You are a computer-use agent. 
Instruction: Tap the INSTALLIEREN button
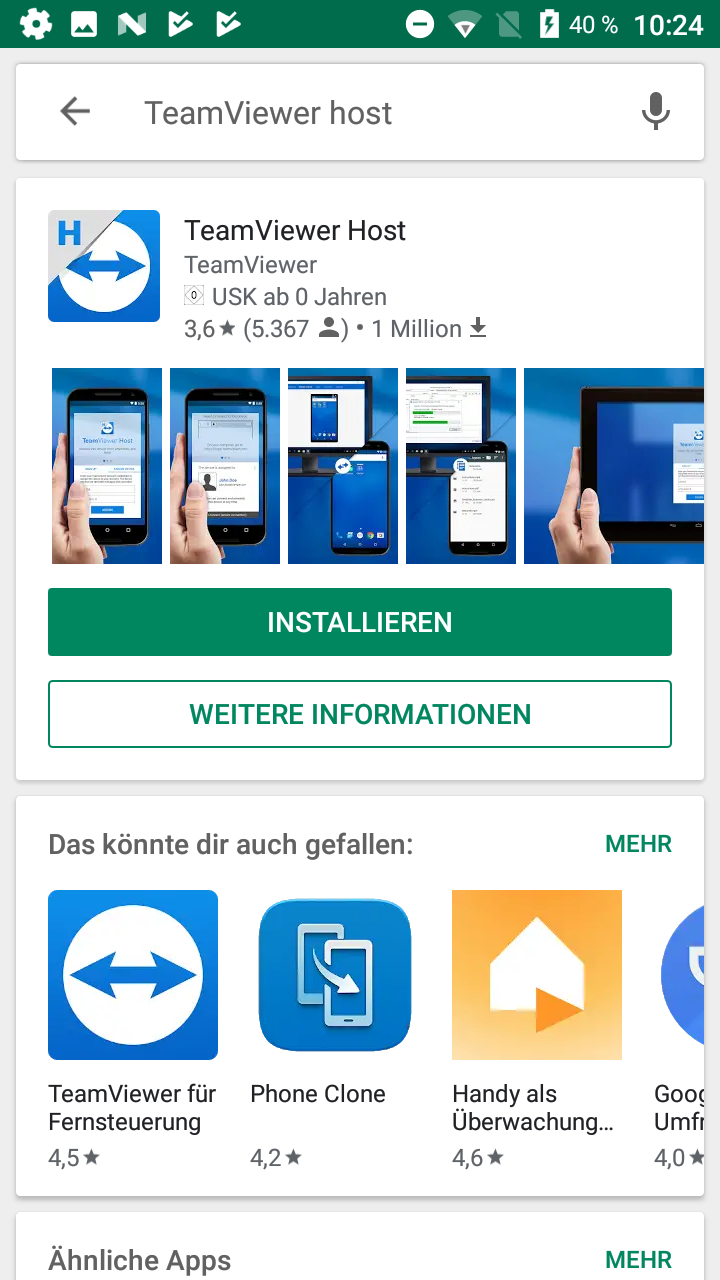pyautogui.click(x=360, y=622)
